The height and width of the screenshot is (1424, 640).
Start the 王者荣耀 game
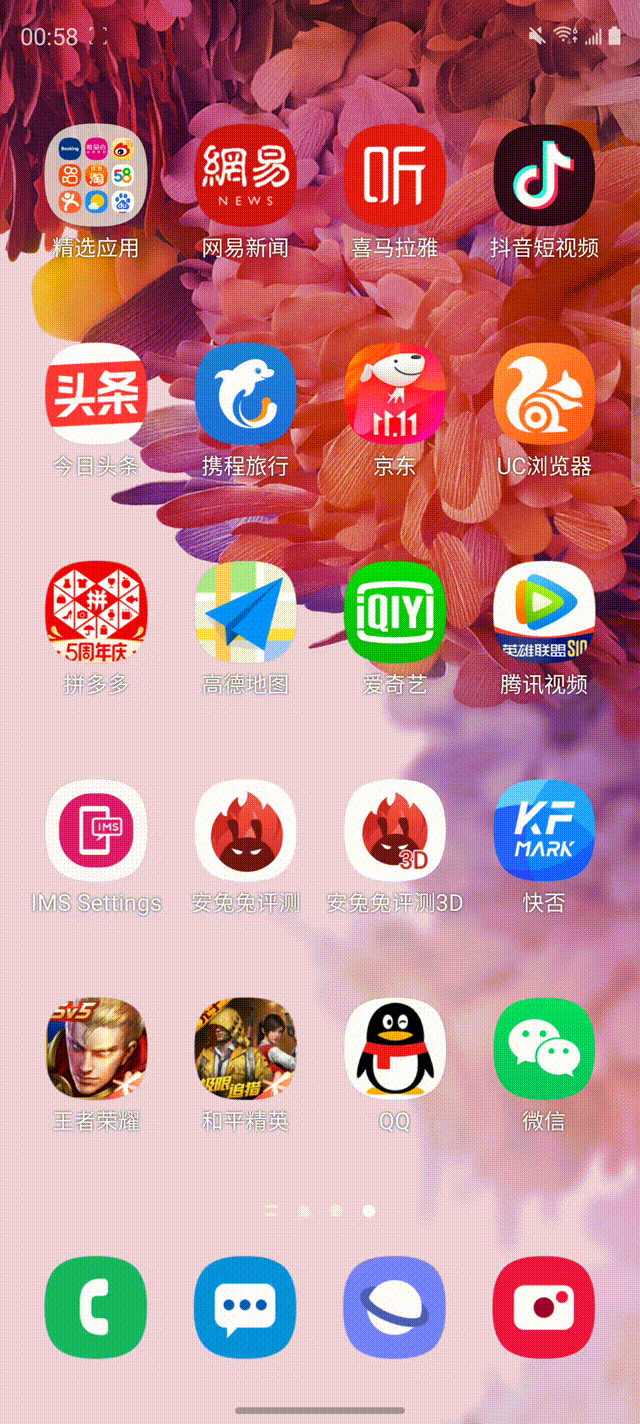[x=96, y=1049]
